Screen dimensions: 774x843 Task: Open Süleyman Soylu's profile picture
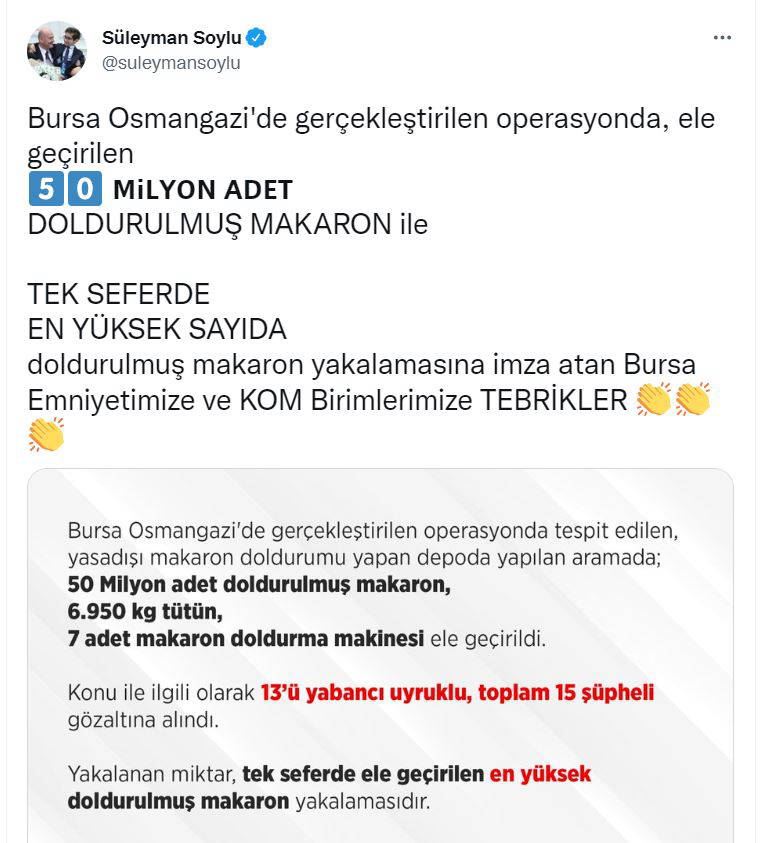tap(56, 51)
